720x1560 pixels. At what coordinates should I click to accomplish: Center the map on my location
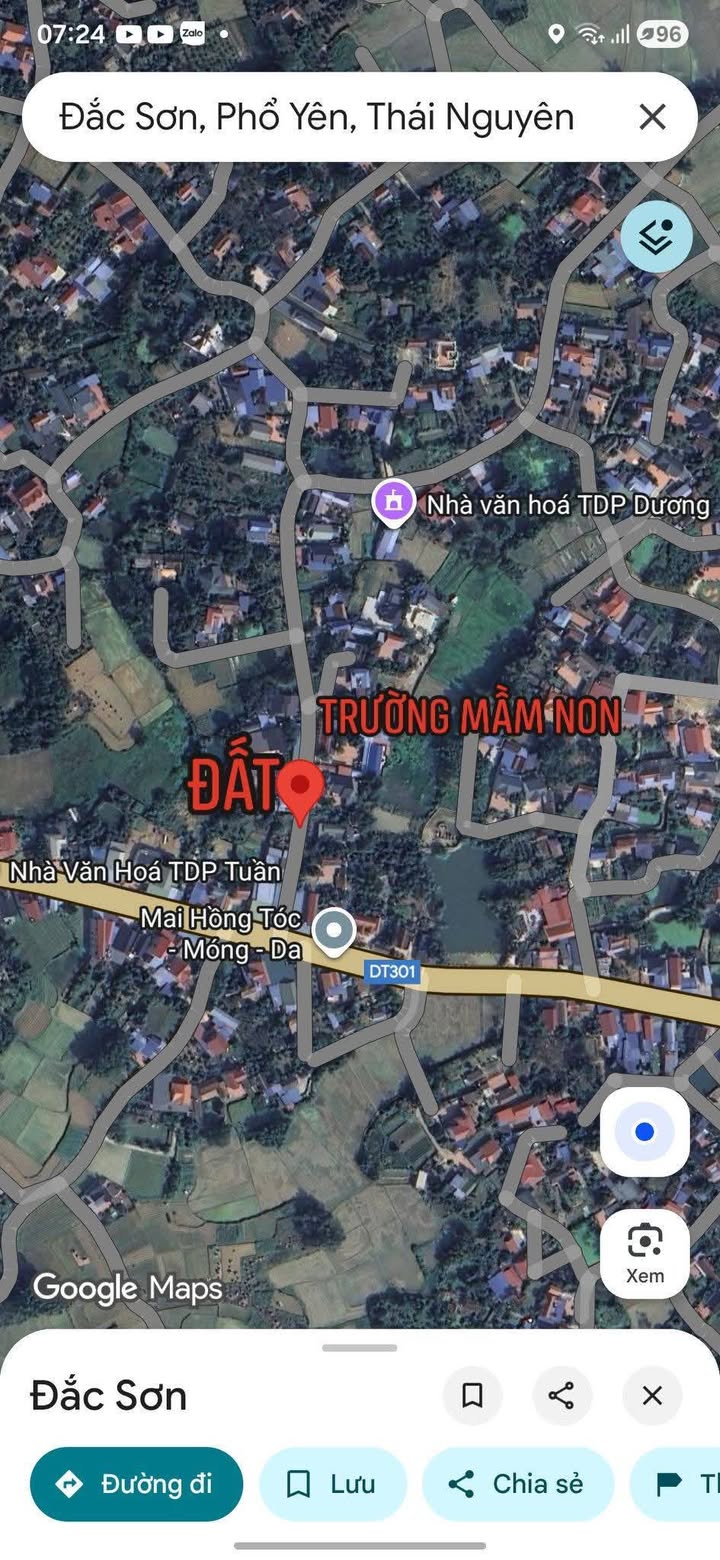(x=644, y=1132)
